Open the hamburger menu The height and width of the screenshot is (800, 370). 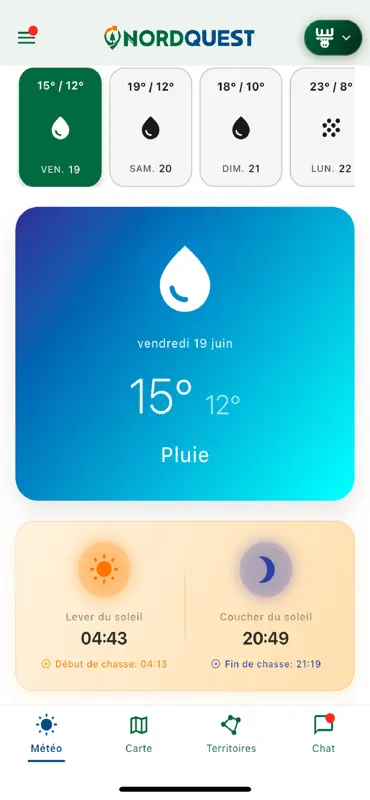coord(27,38)
